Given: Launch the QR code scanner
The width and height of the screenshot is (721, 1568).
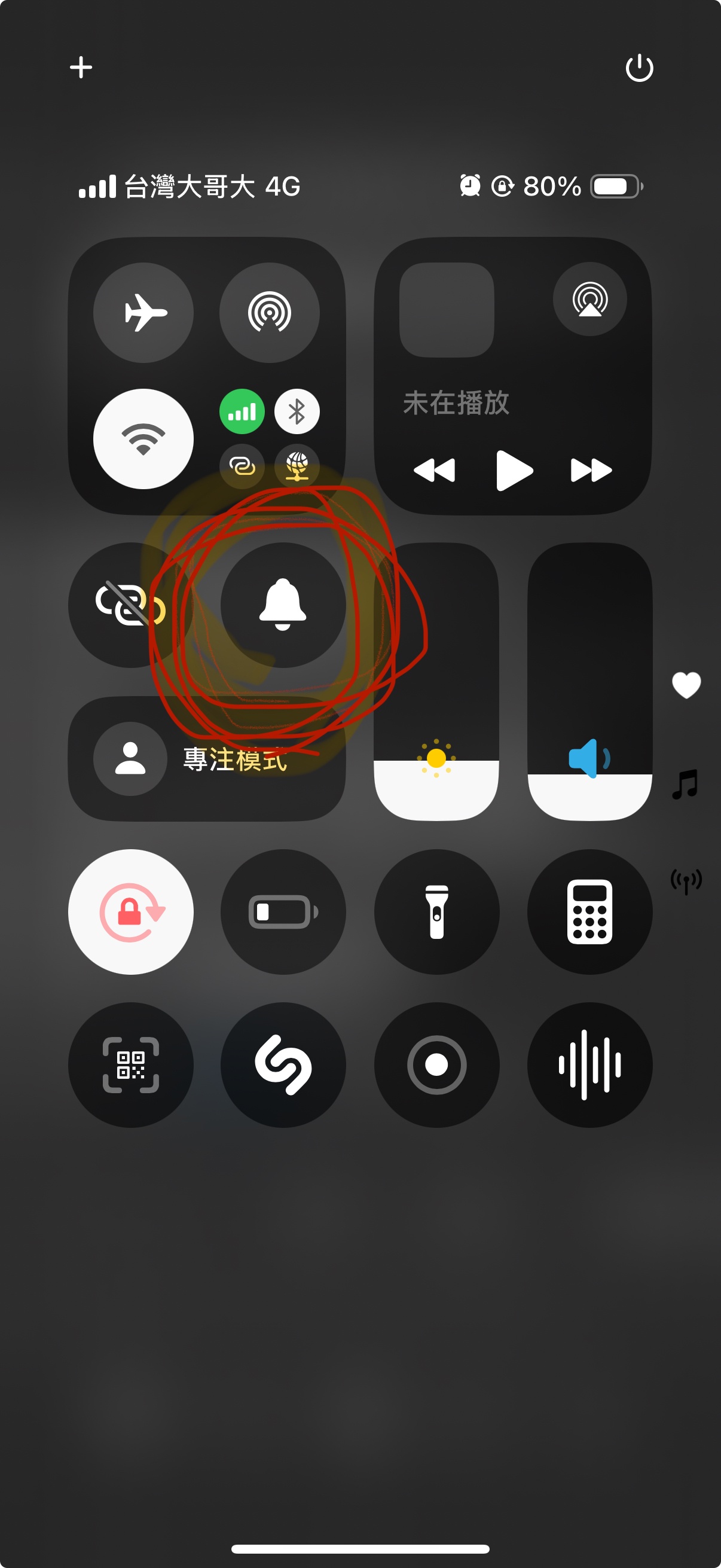Looking at the screenshot, I should pyautogui.click(x=131, y=1064).
